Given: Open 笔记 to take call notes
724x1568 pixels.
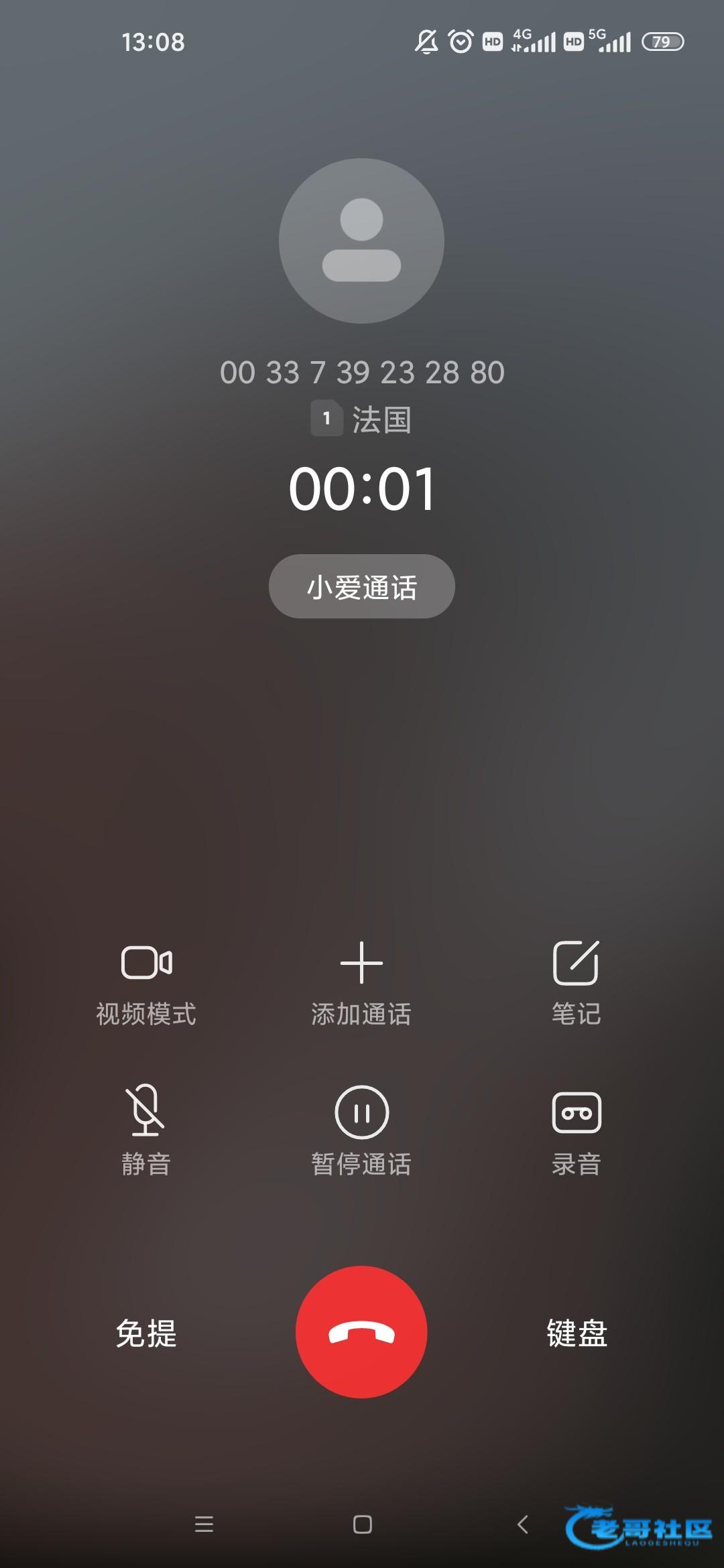Looking at the screenshot, I should [x=576, y=984].
